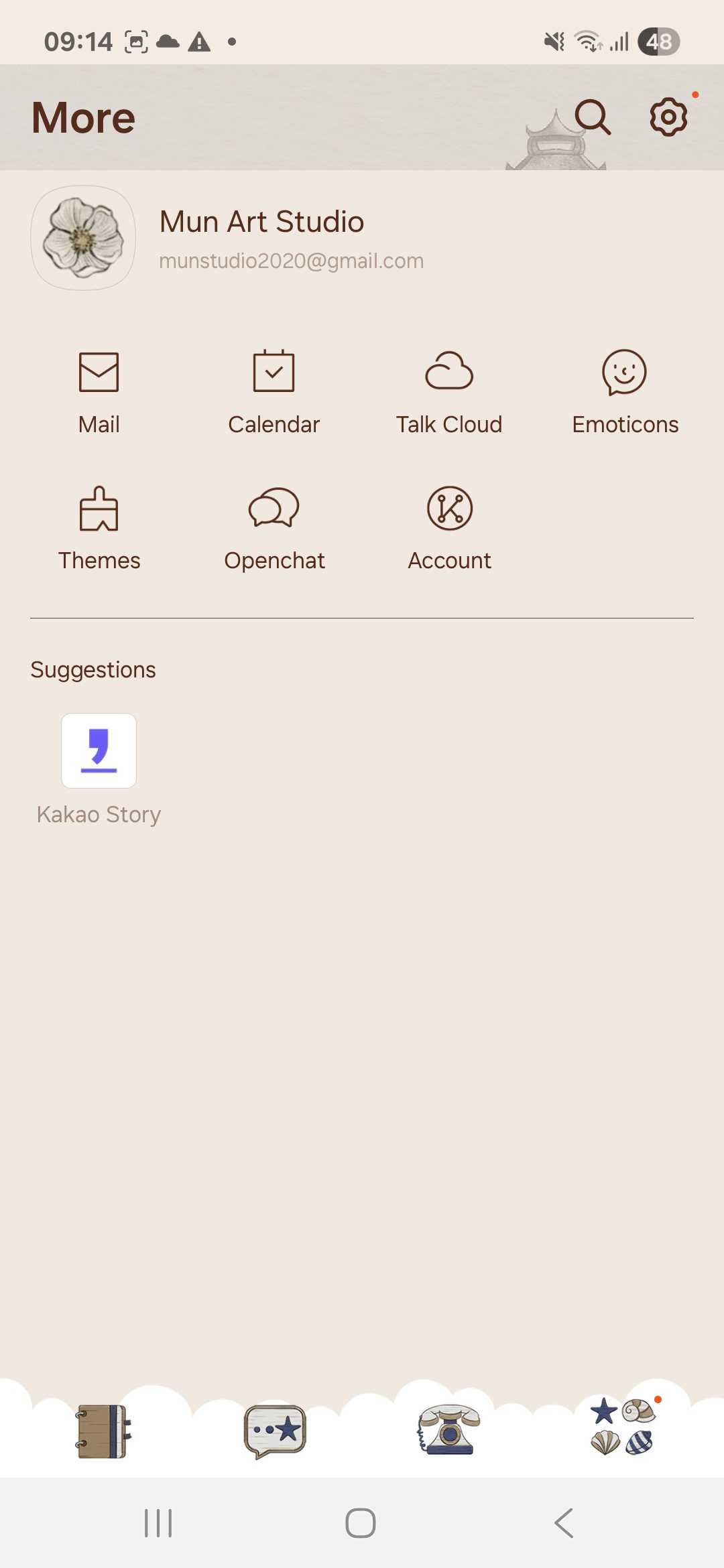
Task: Open Mail
Action: [99, 392]
